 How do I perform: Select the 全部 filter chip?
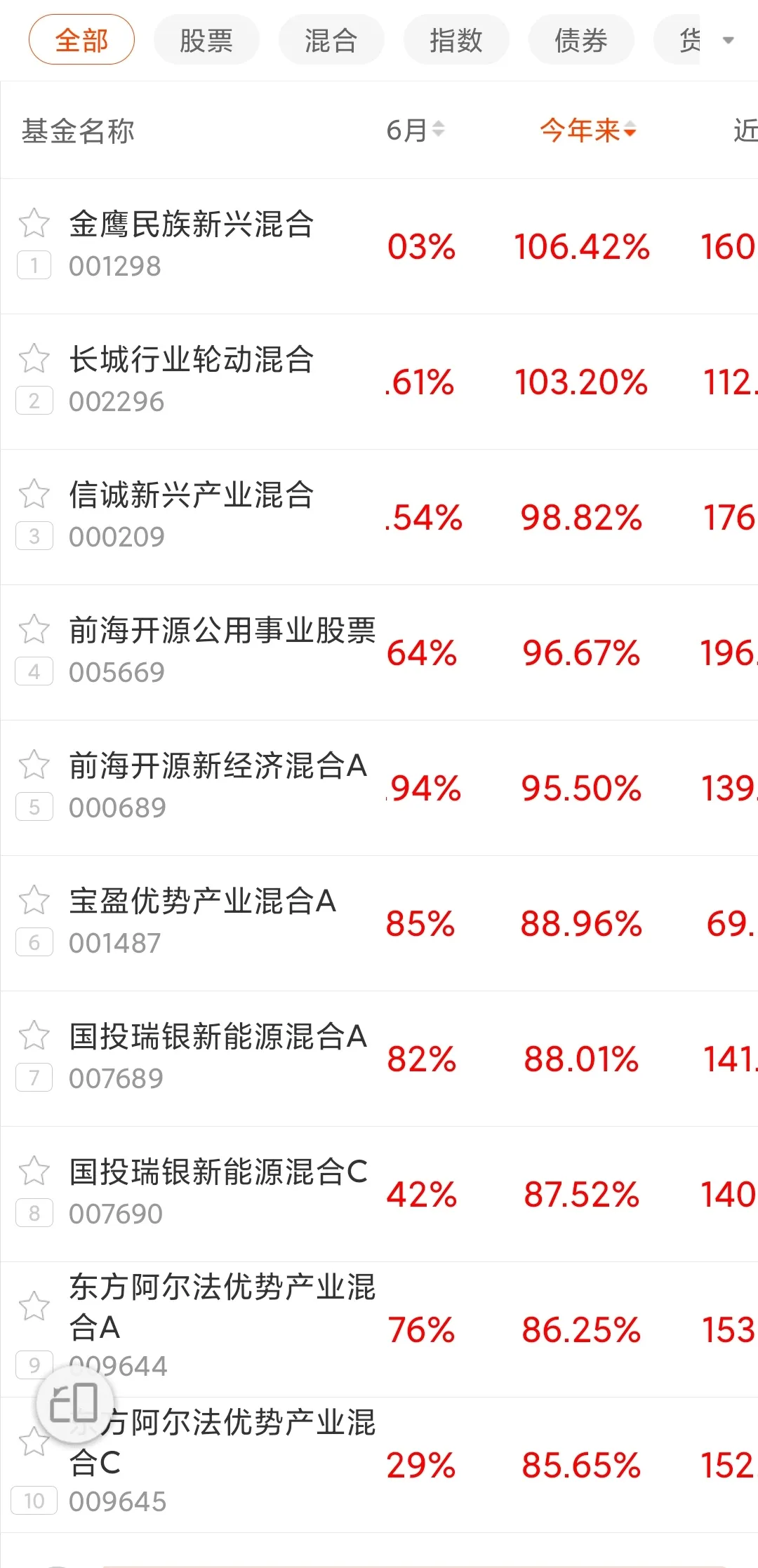(x=81, y=40)
